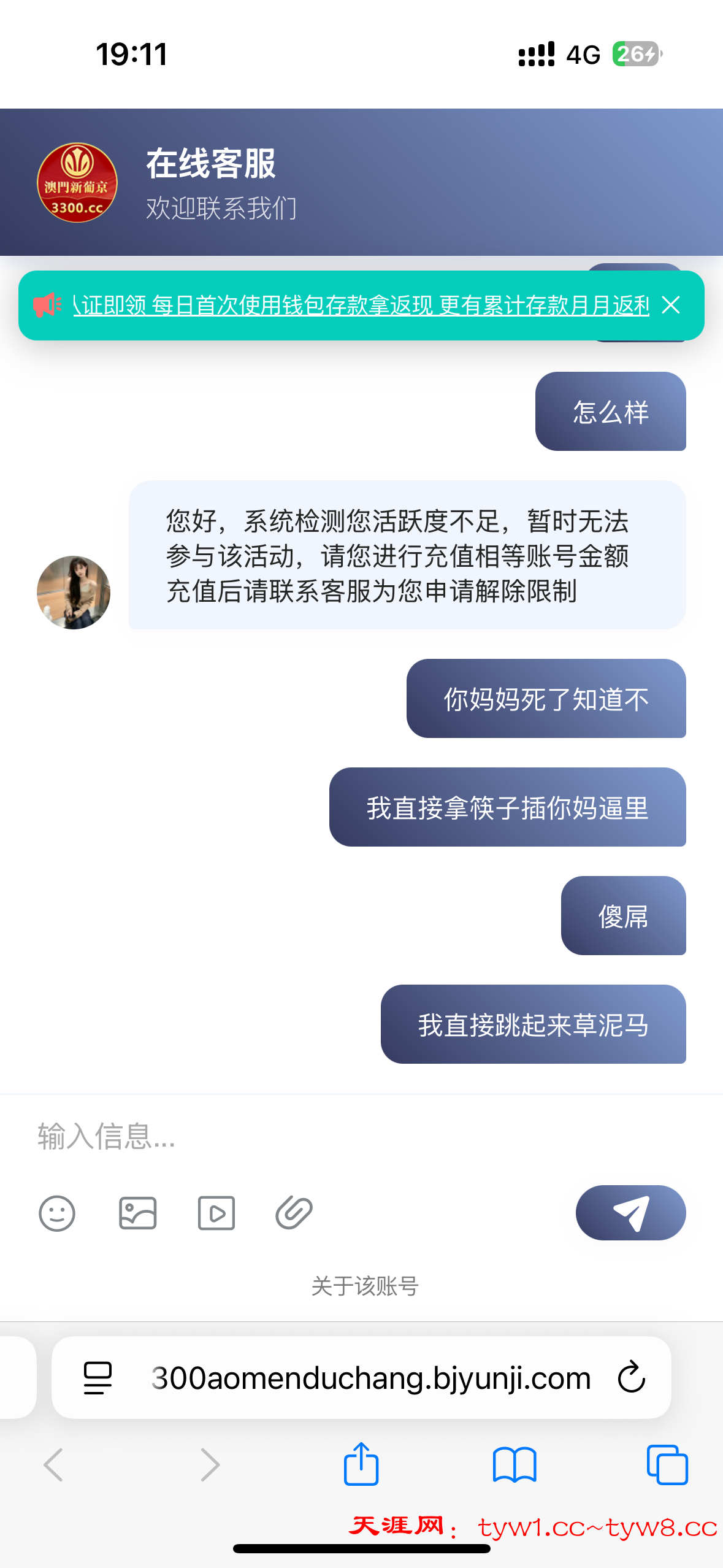Open the emoji picker
The height and width of the screenshot is (1568, 723).
(57, 1213)
